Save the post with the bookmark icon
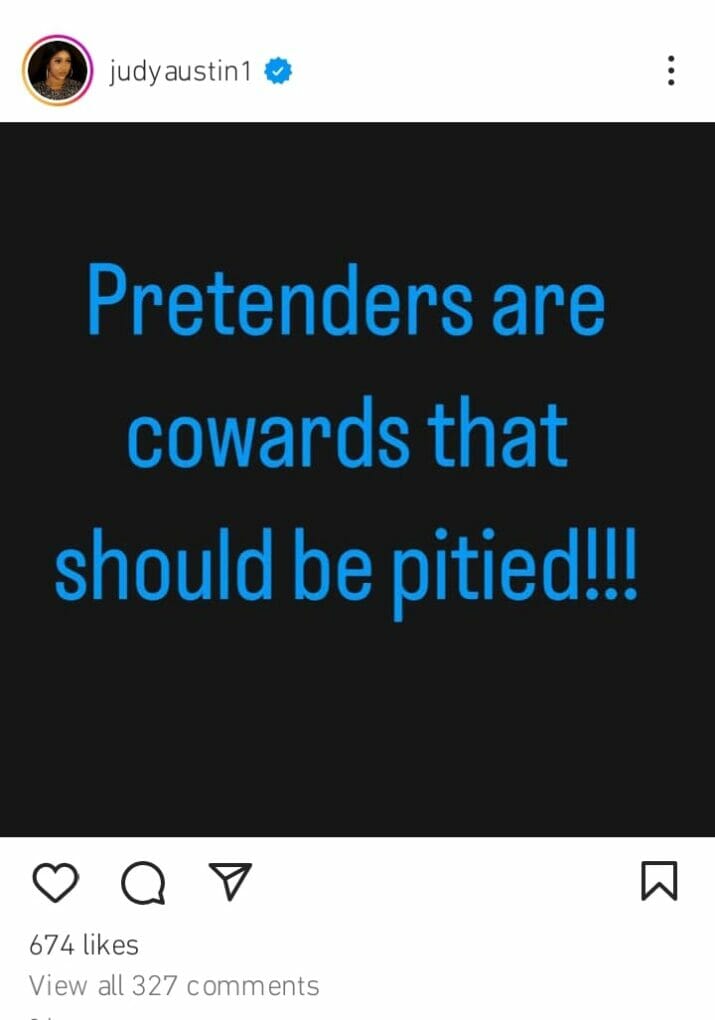The height and width of the screenshot is (1020, 715). [658, 881]
